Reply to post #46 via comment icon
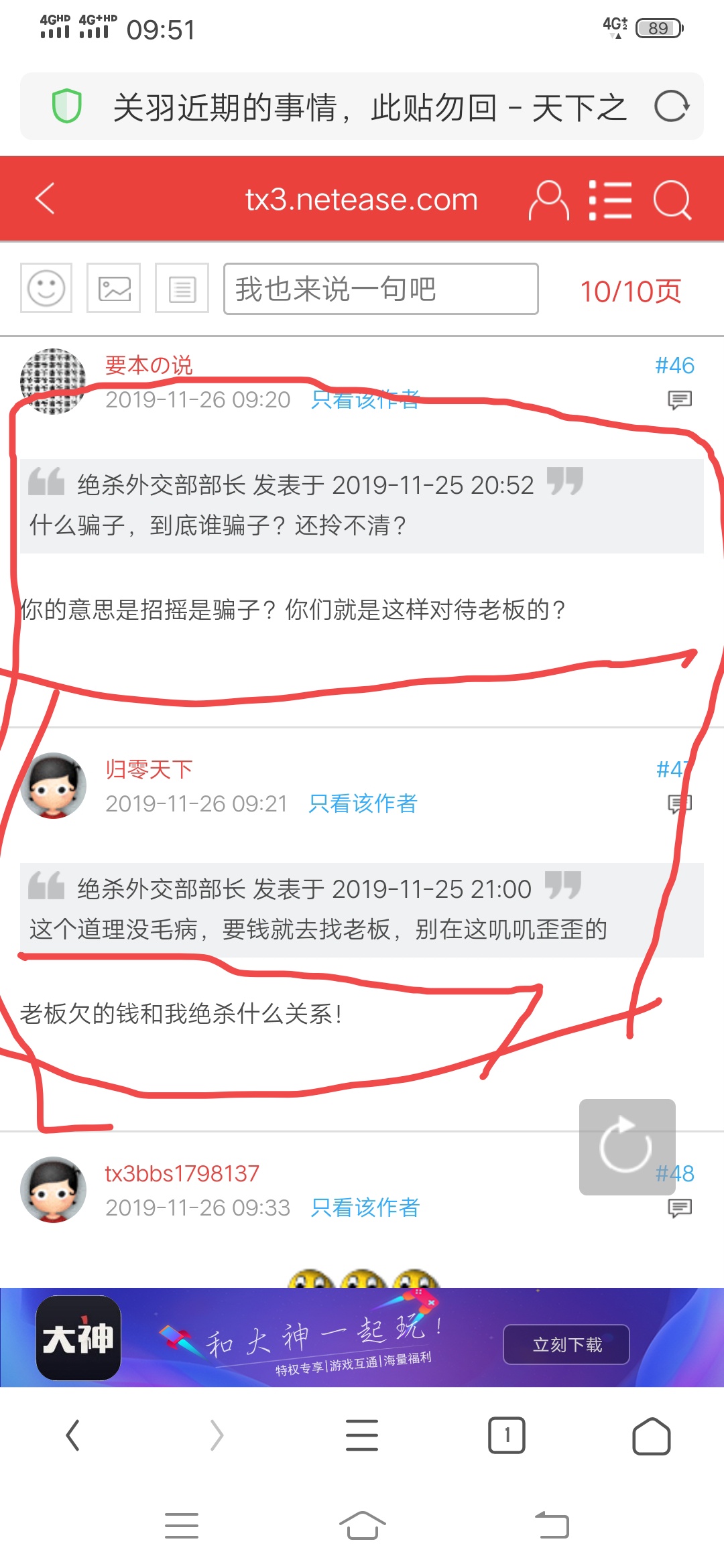 pos(679,401)
